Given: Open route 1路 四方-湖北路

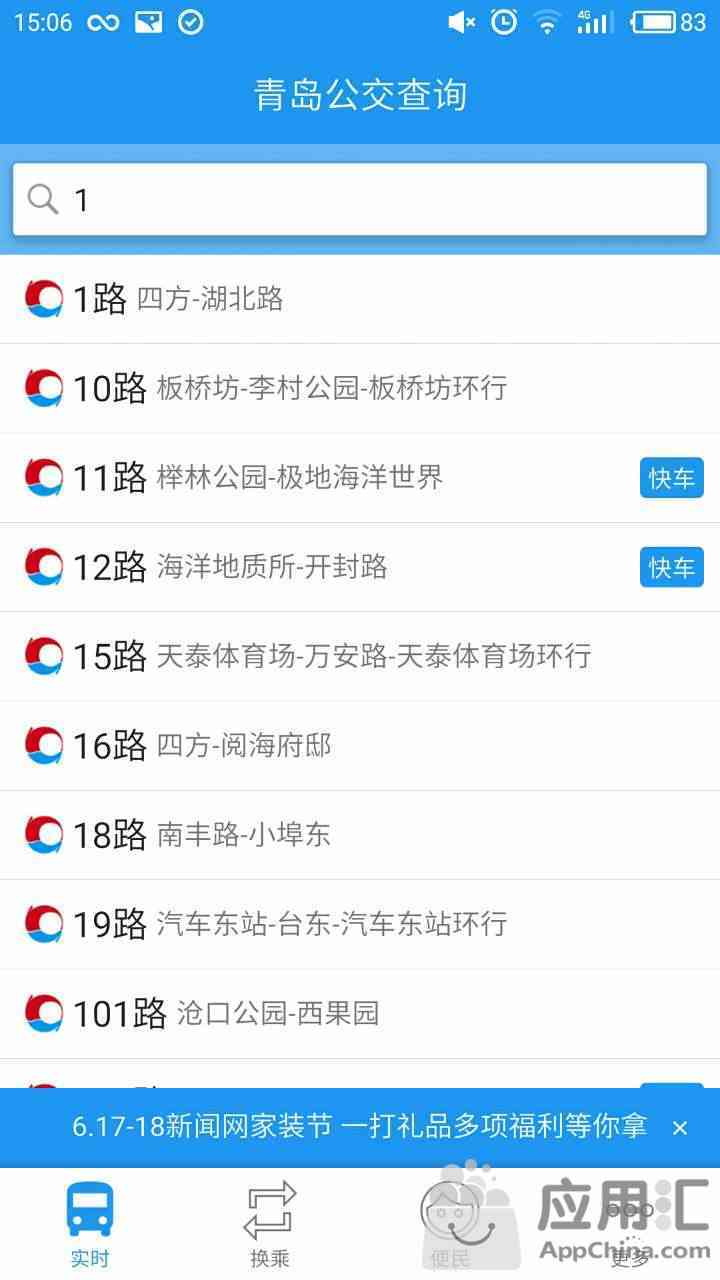Looking at the screenshot, I should (x=360, y=299).
